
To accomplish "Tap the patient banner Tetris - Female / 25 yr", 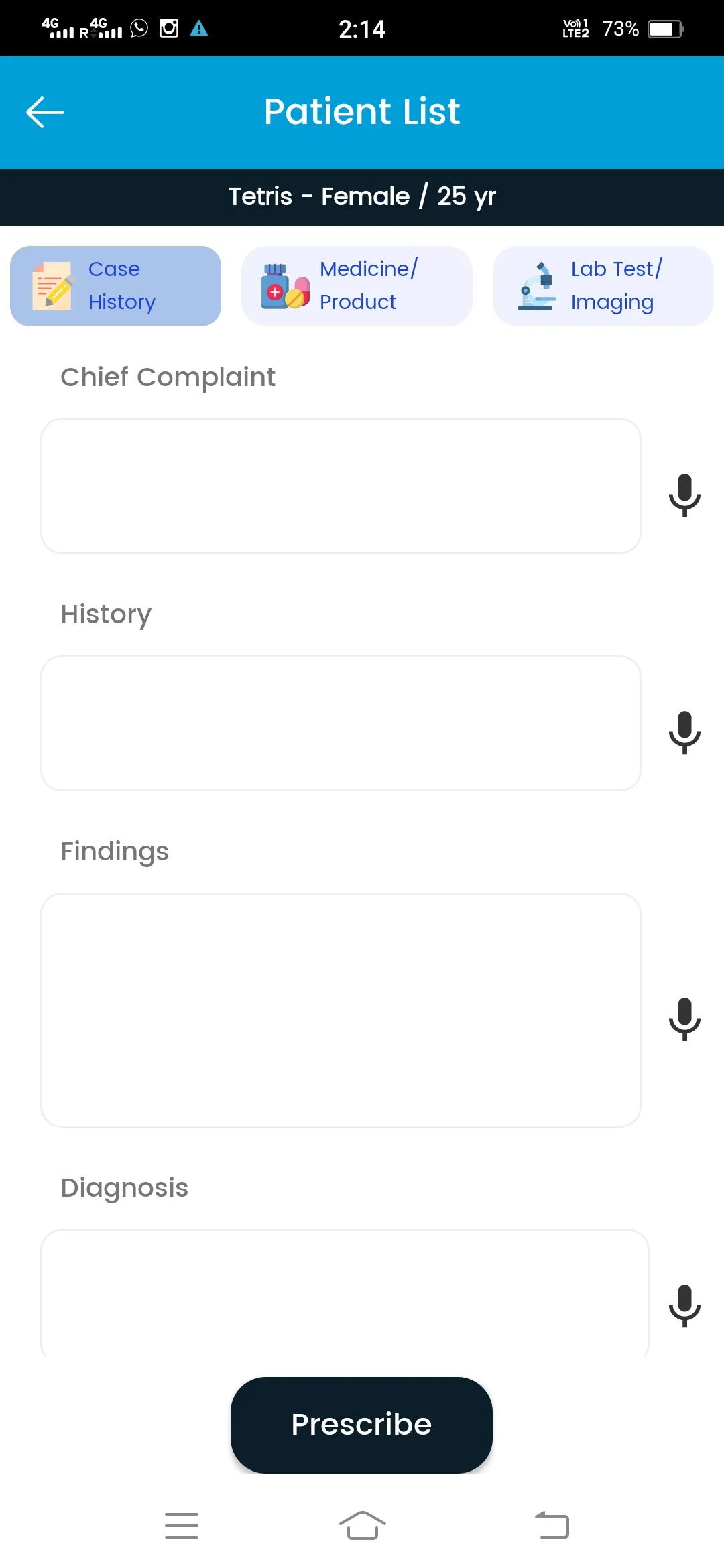I will [362, 196].
